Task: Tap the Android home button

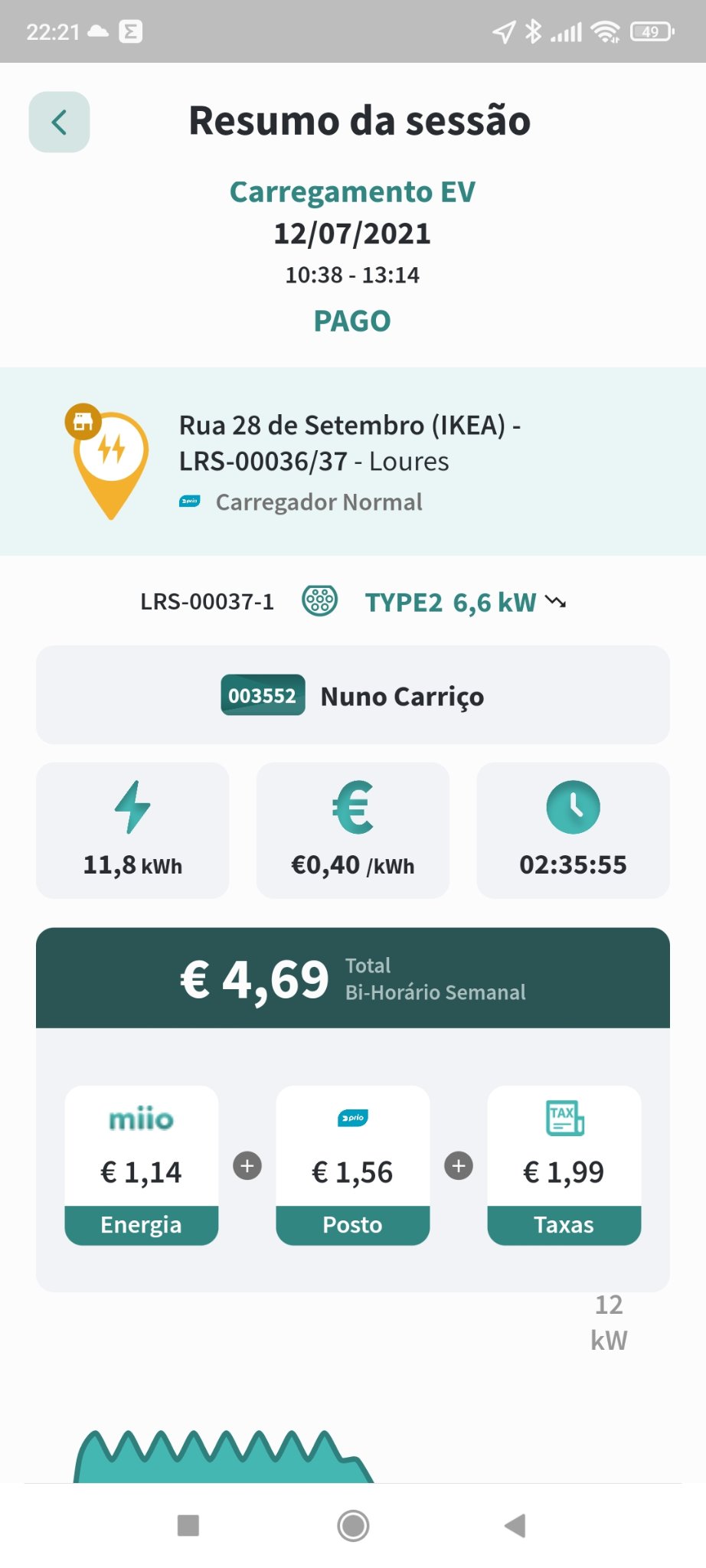Action: click(353, 1526)
